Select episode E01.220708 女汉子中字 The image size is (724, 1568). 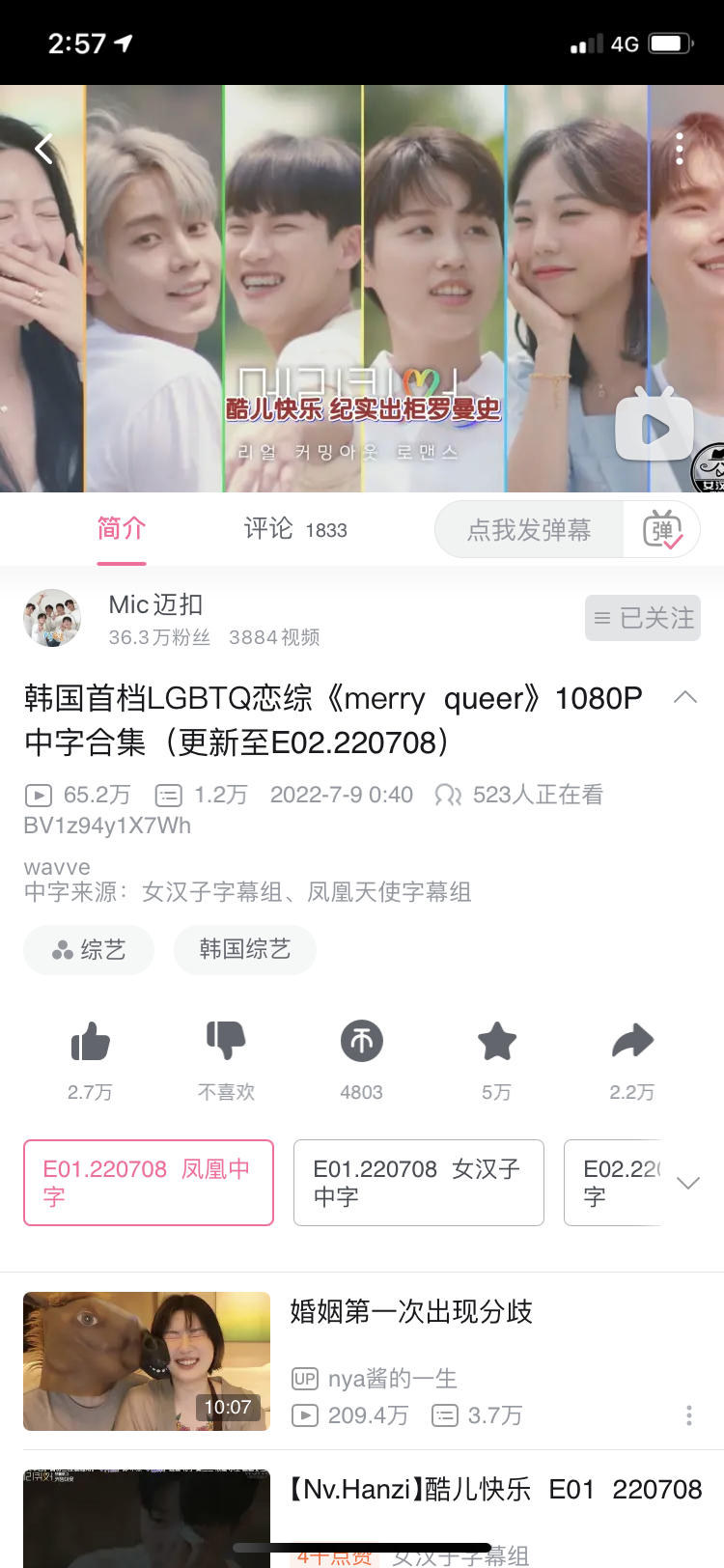[418, 1183]
